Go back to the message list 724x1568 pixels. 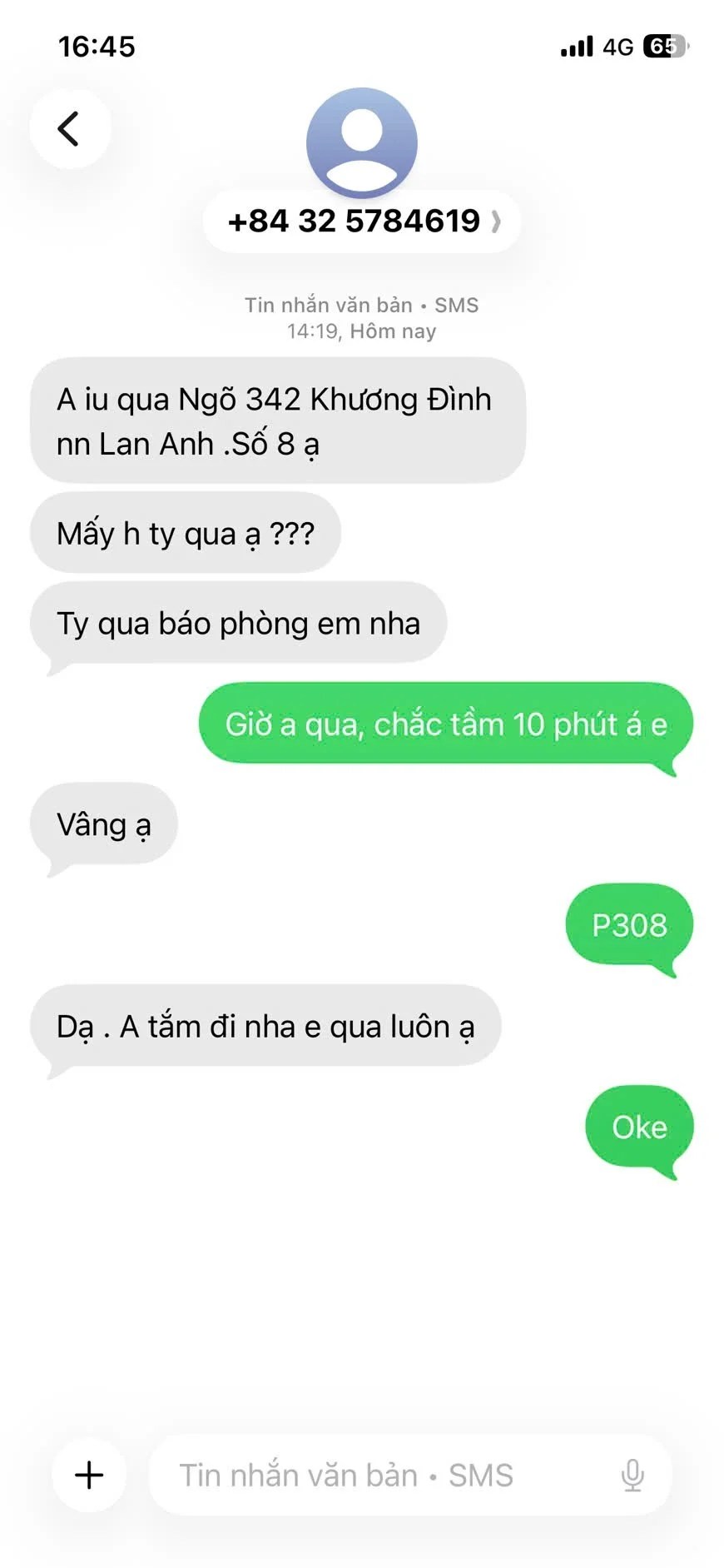[x=70, y=129]
